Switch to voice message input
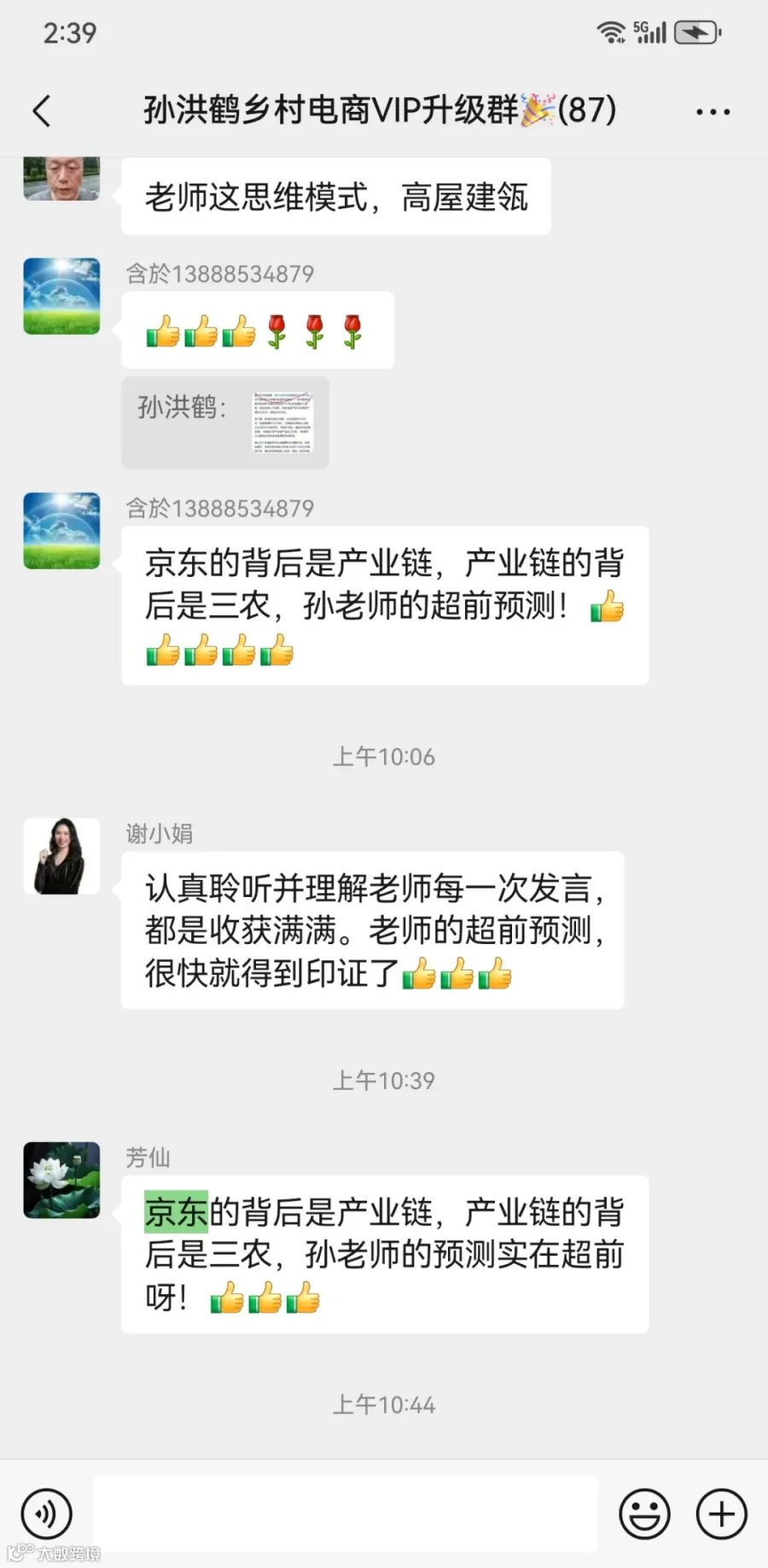The width and height of the screenshot is (768, 1568). [x=47, y=1513]
